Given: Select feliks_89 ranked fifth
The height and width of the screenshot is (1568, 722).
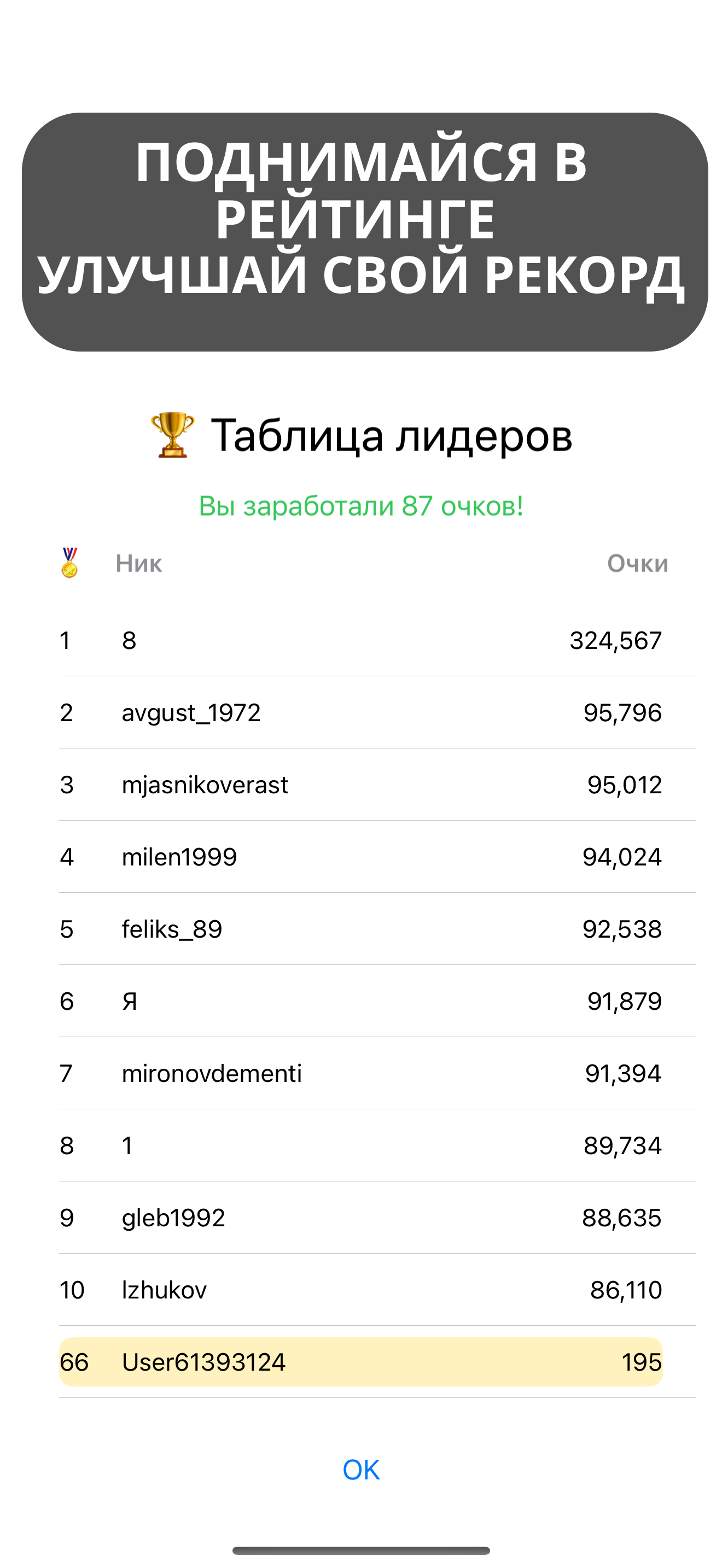Looking at the screenshot, I should click(x=361, y=929).
